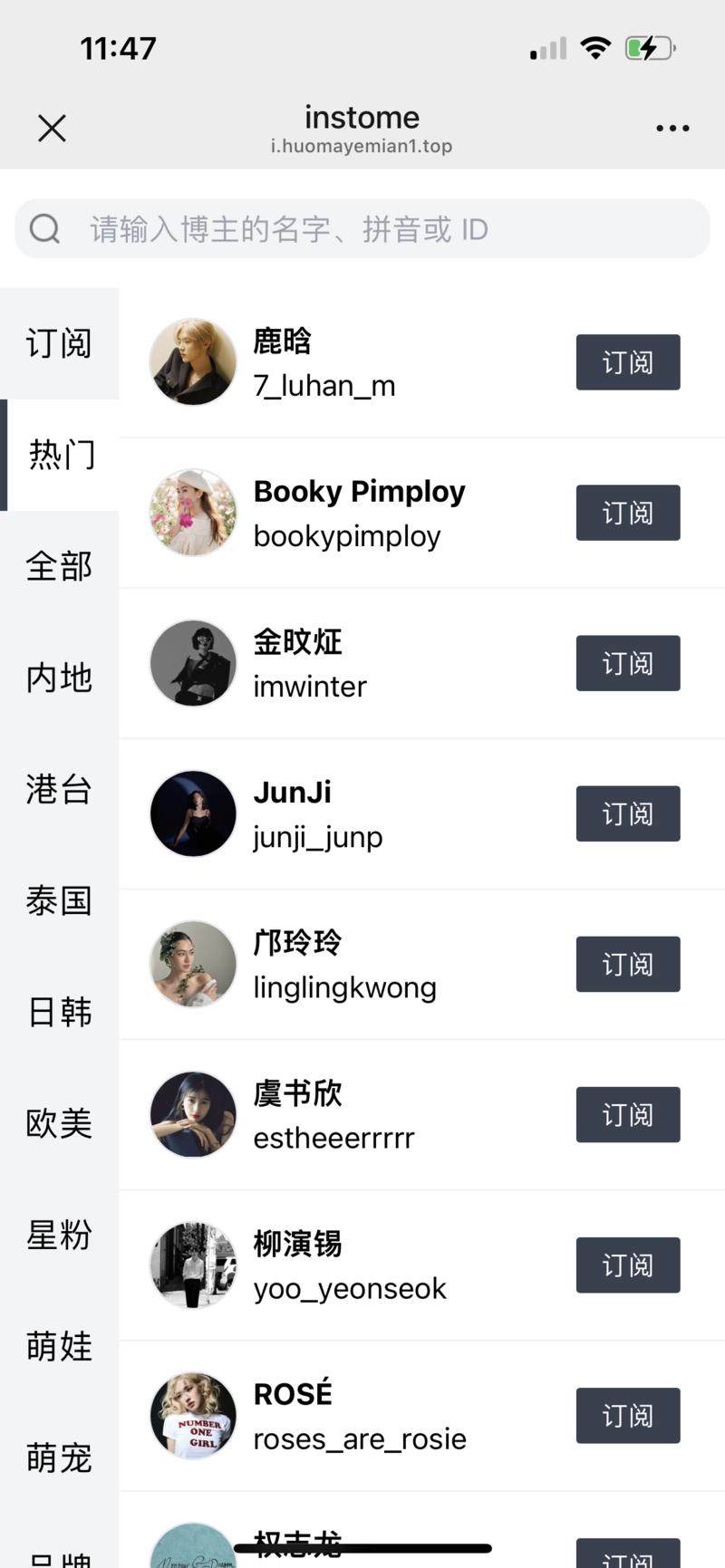
Task: Subscribe to JunJi junji_junp
Action: point(628,813)
